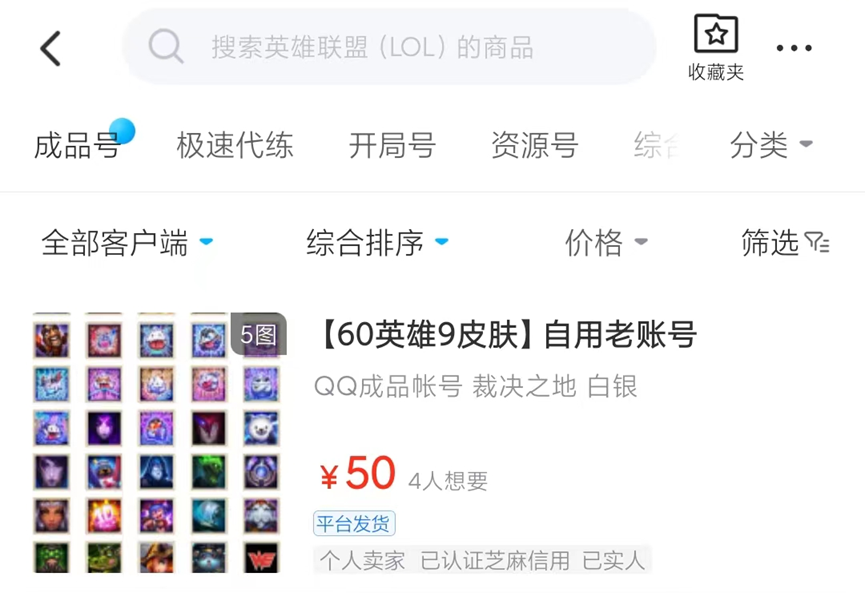Screen dimensions: 865x593
Task: Expand the 价格 price filter
Action: coord(606,242)
